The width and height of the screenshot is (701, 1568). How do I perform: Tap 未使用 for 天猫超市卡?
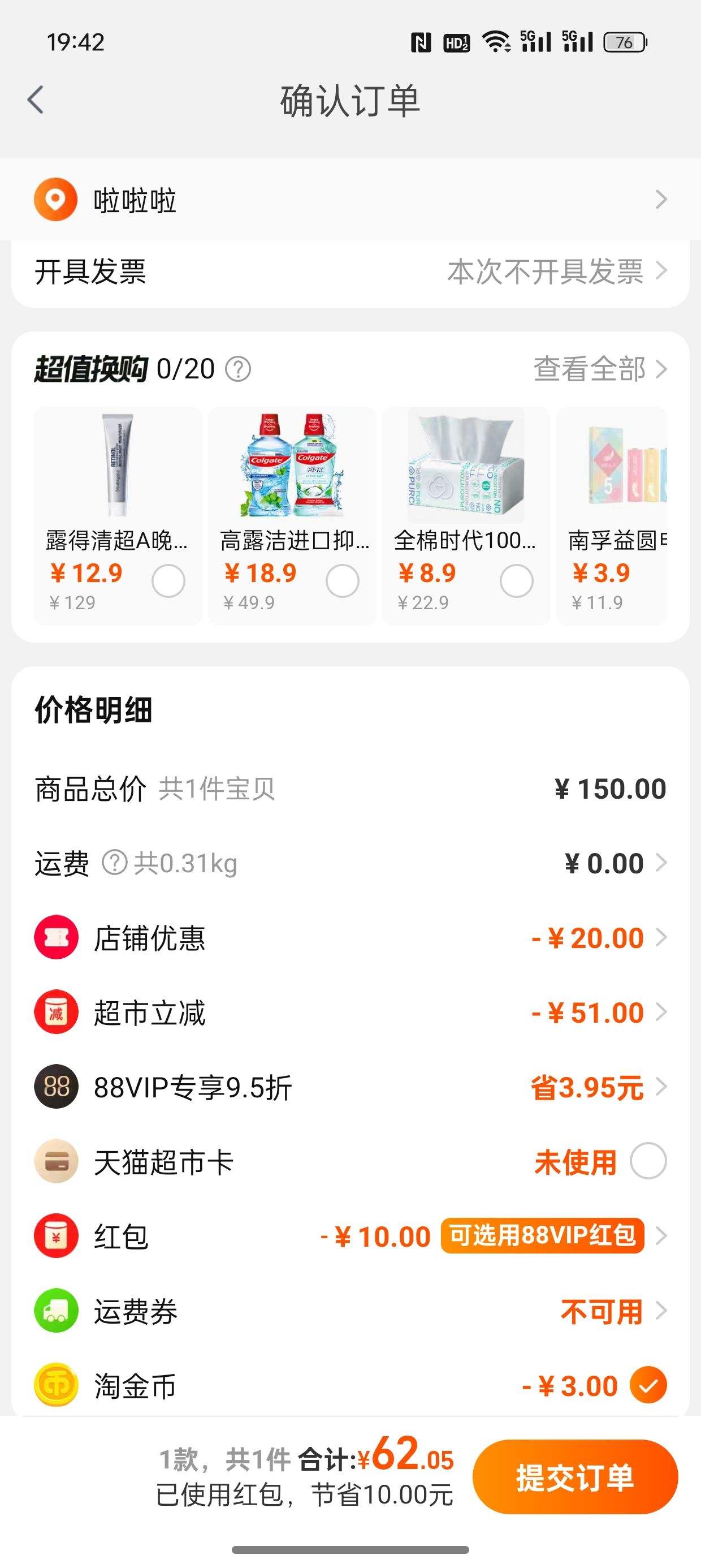[575, 1161]
